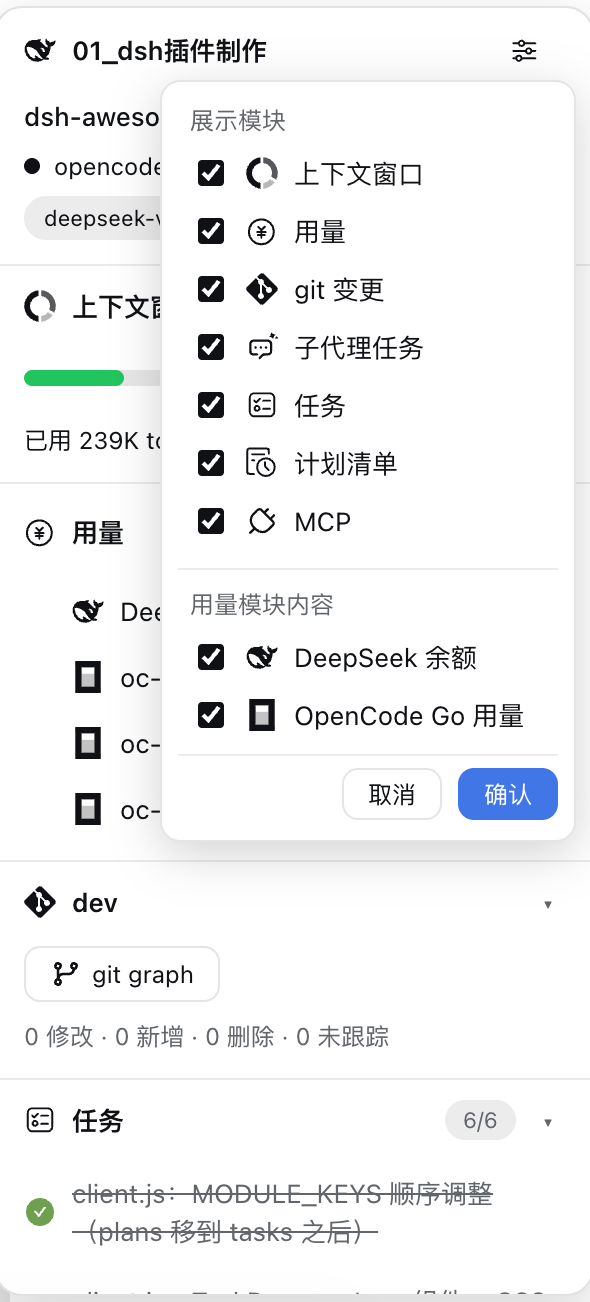Viewport: 590px width, 1302px height.
Task: Disable the MCP module checkbox
Action: pyautogui.click(x=211, y=522)
